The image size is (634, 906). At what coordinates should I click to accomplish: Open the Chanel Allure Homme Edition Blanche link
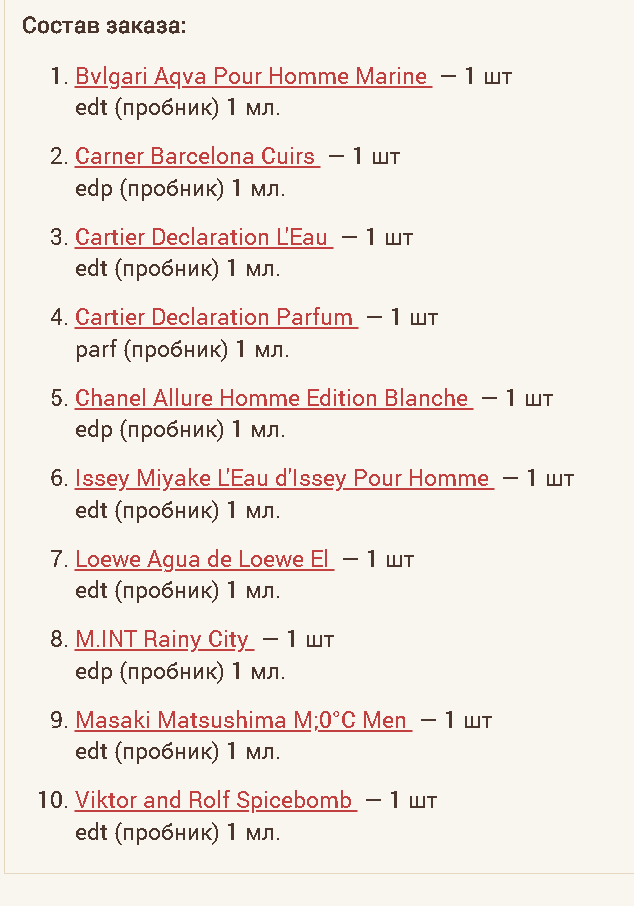click(272, 398)
